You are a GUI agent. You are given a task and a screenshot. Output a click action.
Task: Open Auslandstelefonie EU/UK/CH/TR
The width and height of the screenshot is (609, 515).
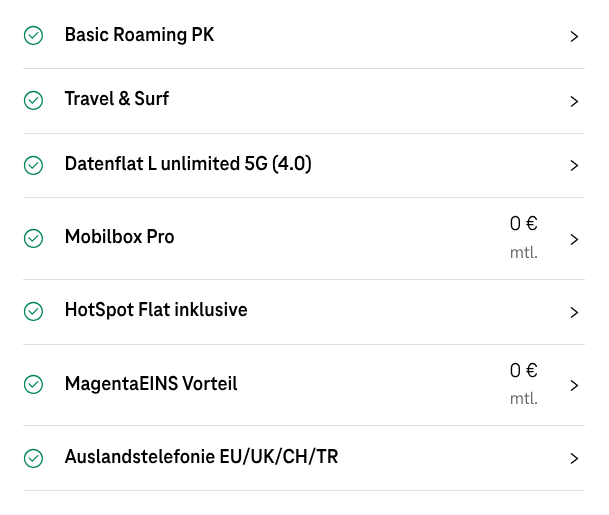tap(201, 458)
